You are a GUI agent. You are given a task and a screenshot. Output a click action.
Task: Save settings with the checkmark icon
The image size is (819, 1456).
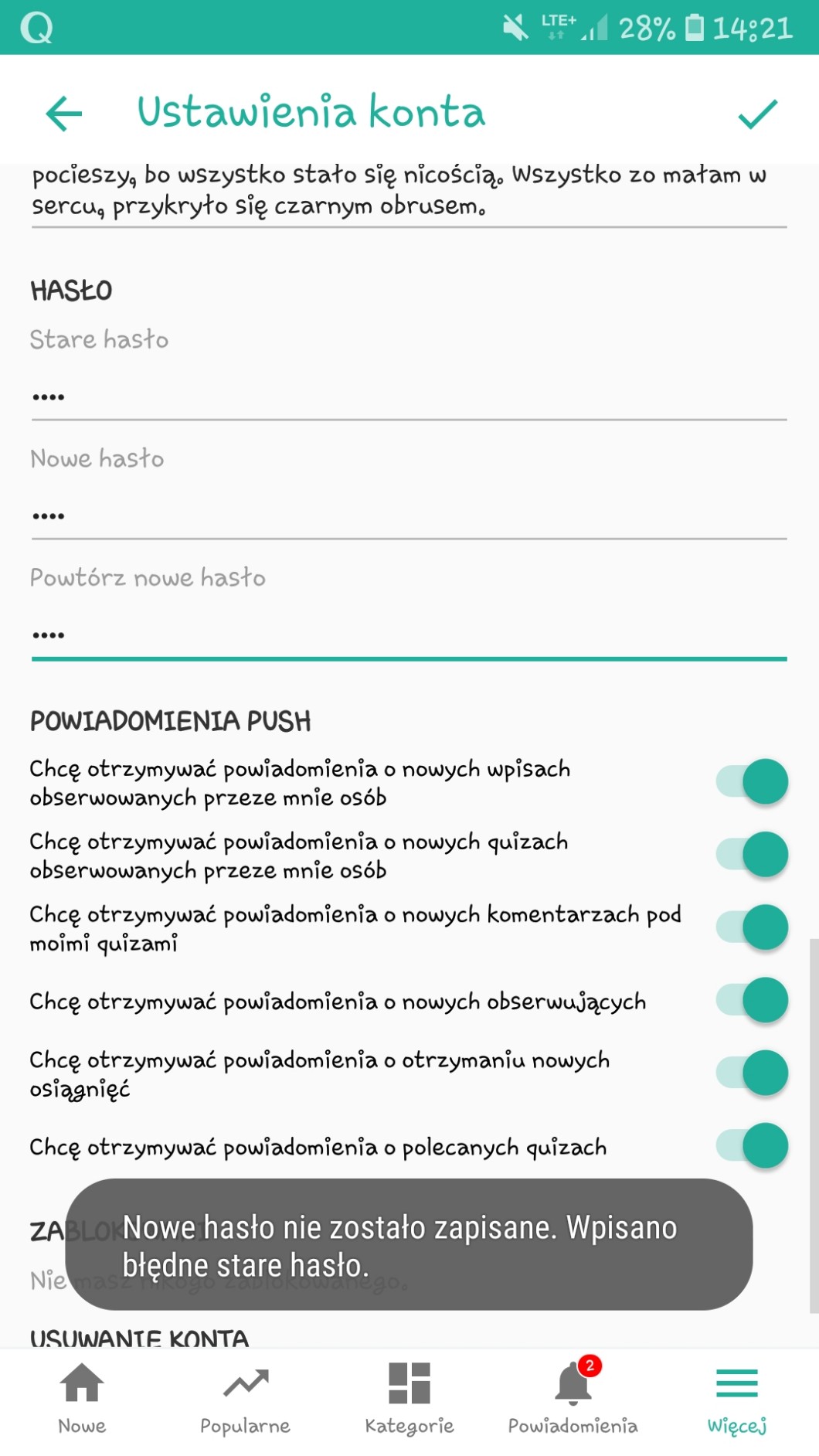click(x=756, y=114)
